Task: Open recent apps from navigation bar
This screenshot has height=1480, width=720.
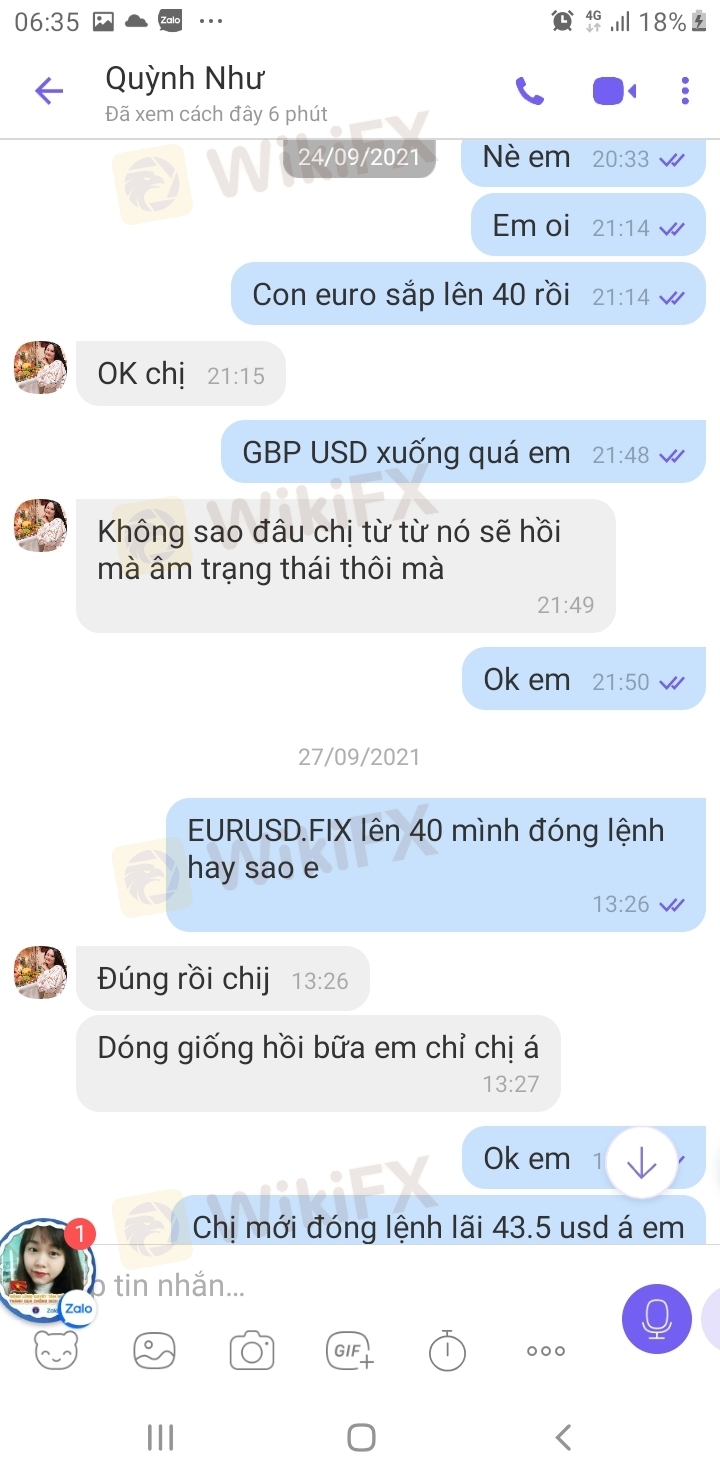Action: pyautogui.click(x=160, y=1438)
